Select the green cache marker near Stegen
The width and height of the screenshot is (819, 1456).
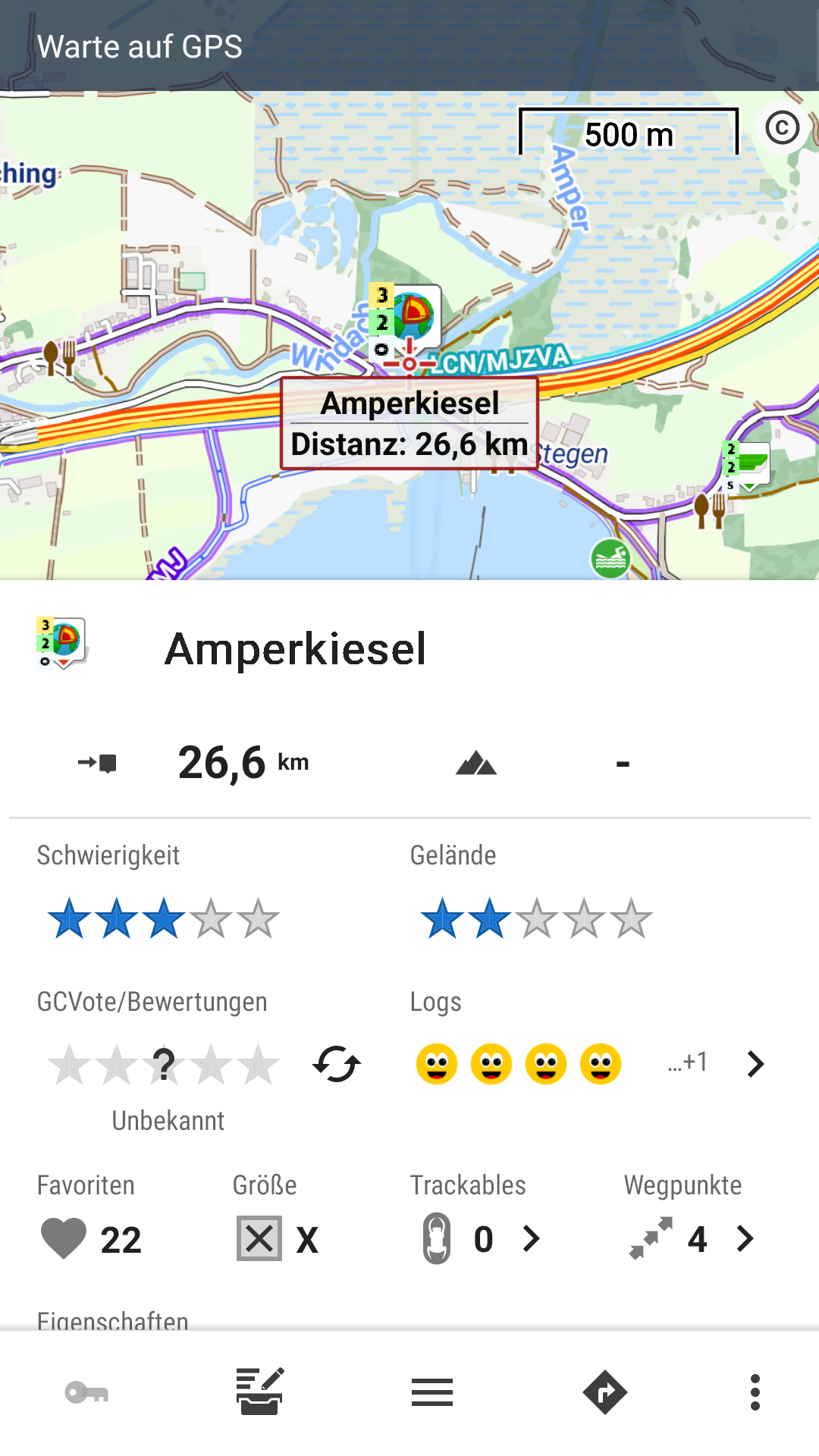pyautogui.click(x=752, y=463)
